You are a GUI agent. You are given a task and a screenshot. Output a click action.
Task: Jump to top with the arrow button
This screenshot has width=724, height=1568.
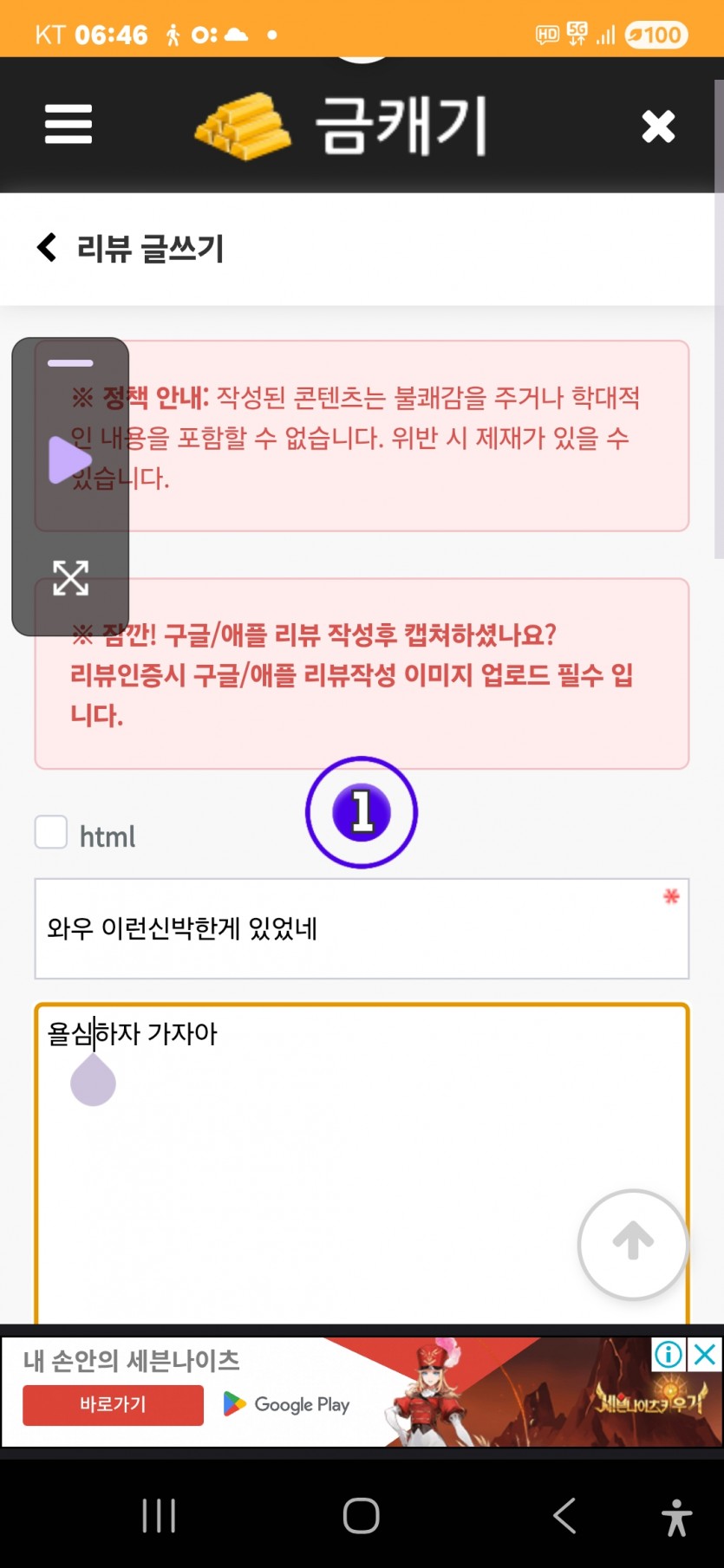tap(633, 1245)
